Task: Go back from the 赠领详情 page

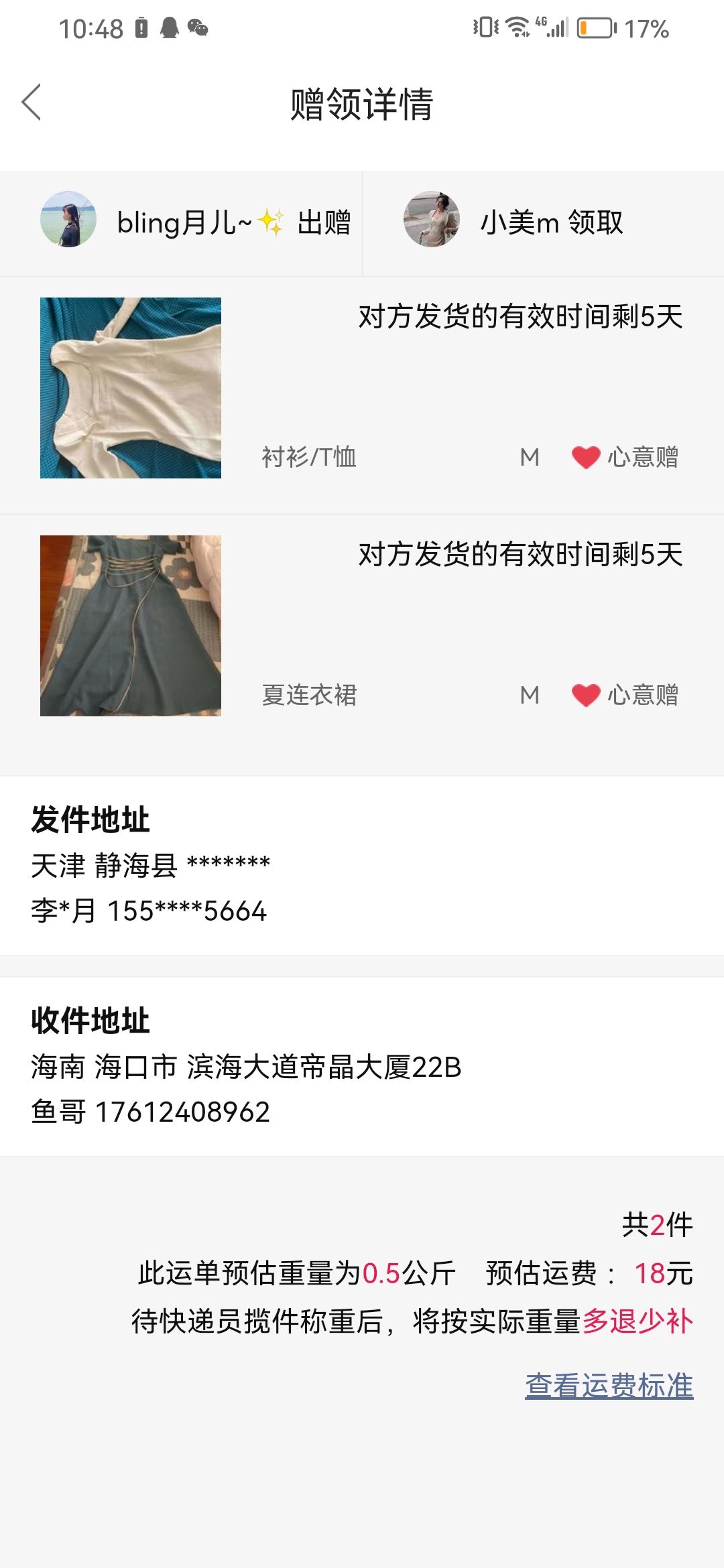Action: click(x=32, y=103)
